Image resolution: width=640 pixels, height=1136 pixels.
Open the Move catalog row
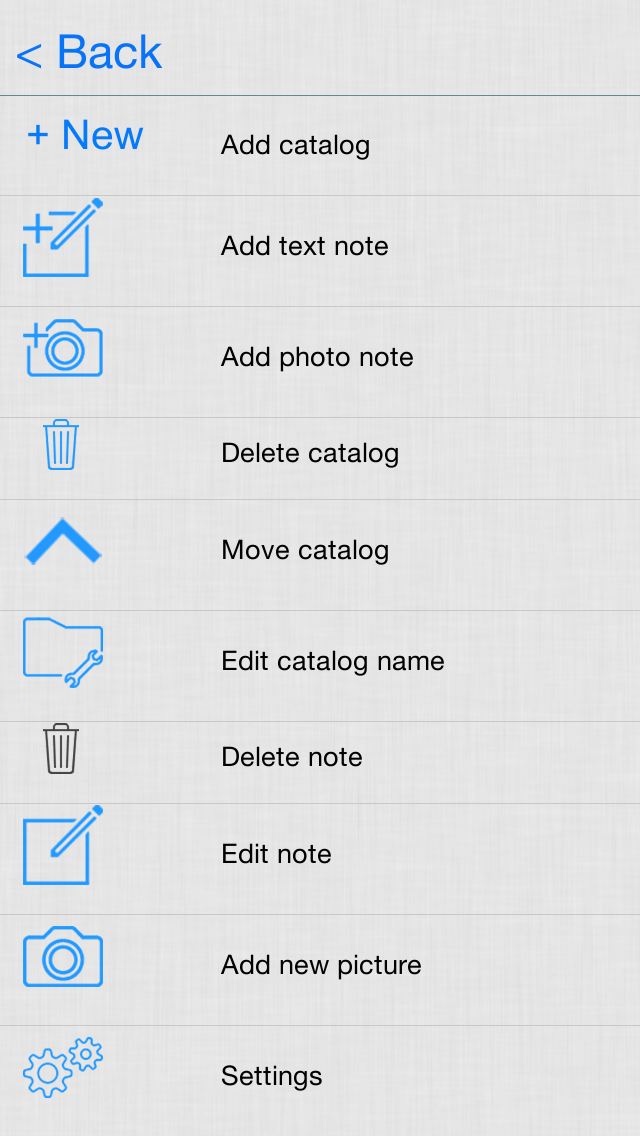point(320,554)
